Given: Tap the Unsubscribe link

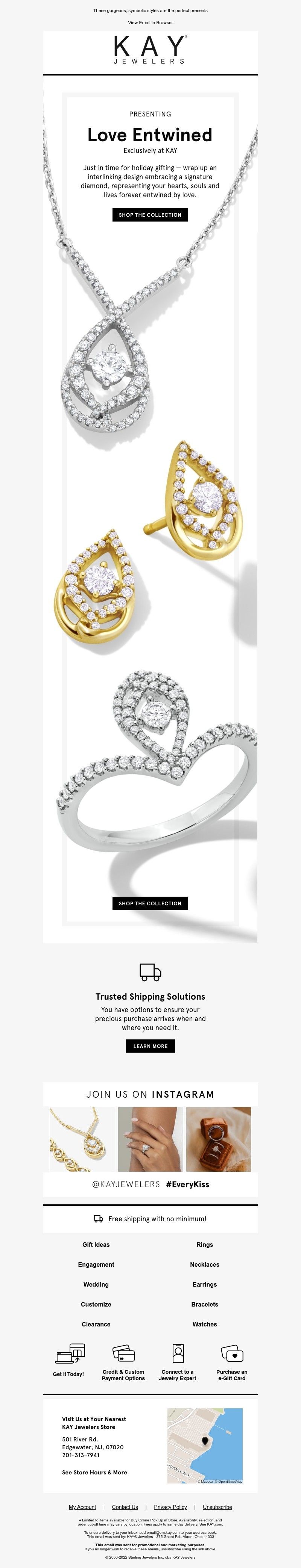Looking at the screenshot, I should coord(217,1507).
